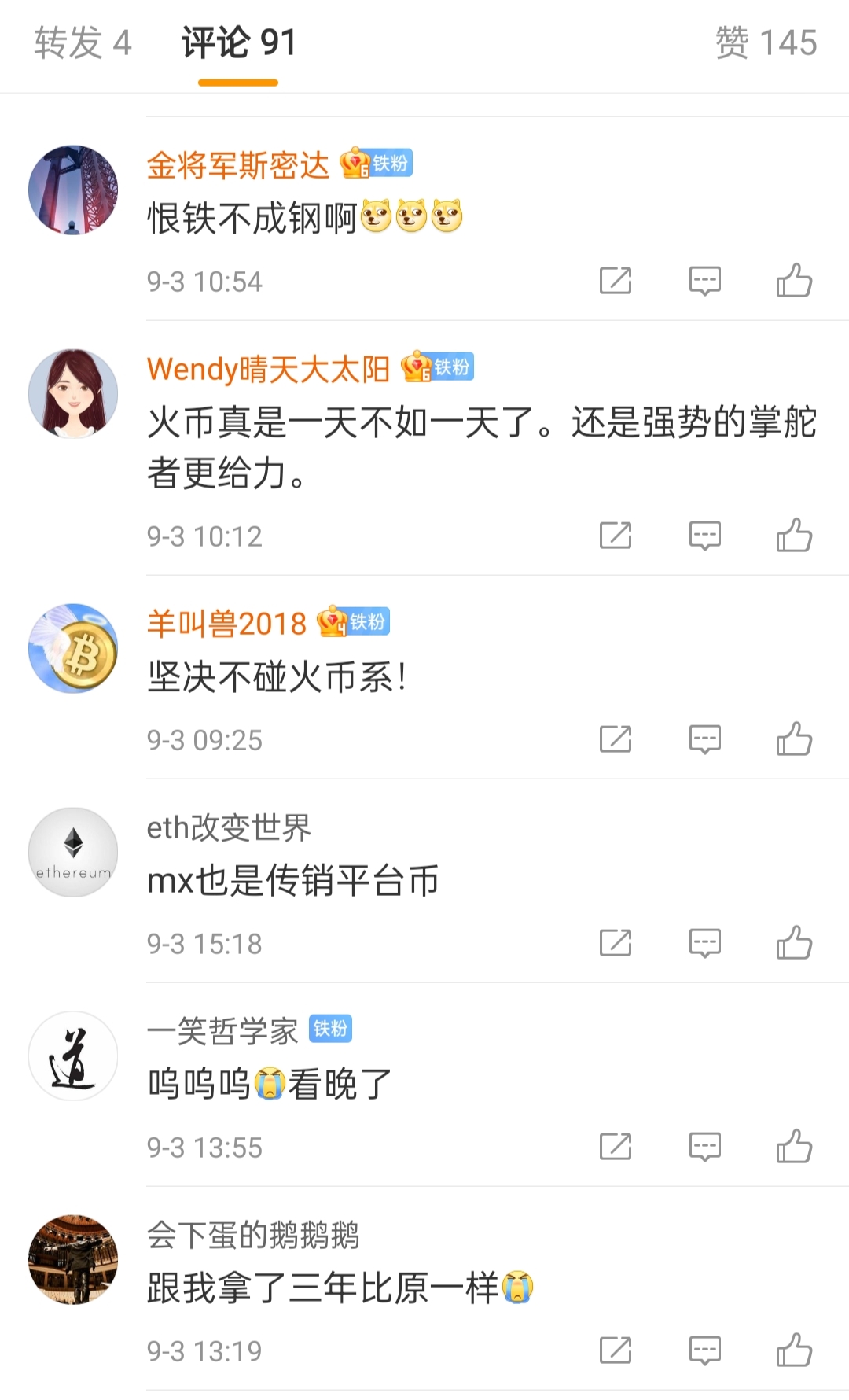Click the thumbs-up icon on 羊叫兽2018's comment
Viewport: 849px width, 1400px height.
pyautogui.click(x=796, y=738)
